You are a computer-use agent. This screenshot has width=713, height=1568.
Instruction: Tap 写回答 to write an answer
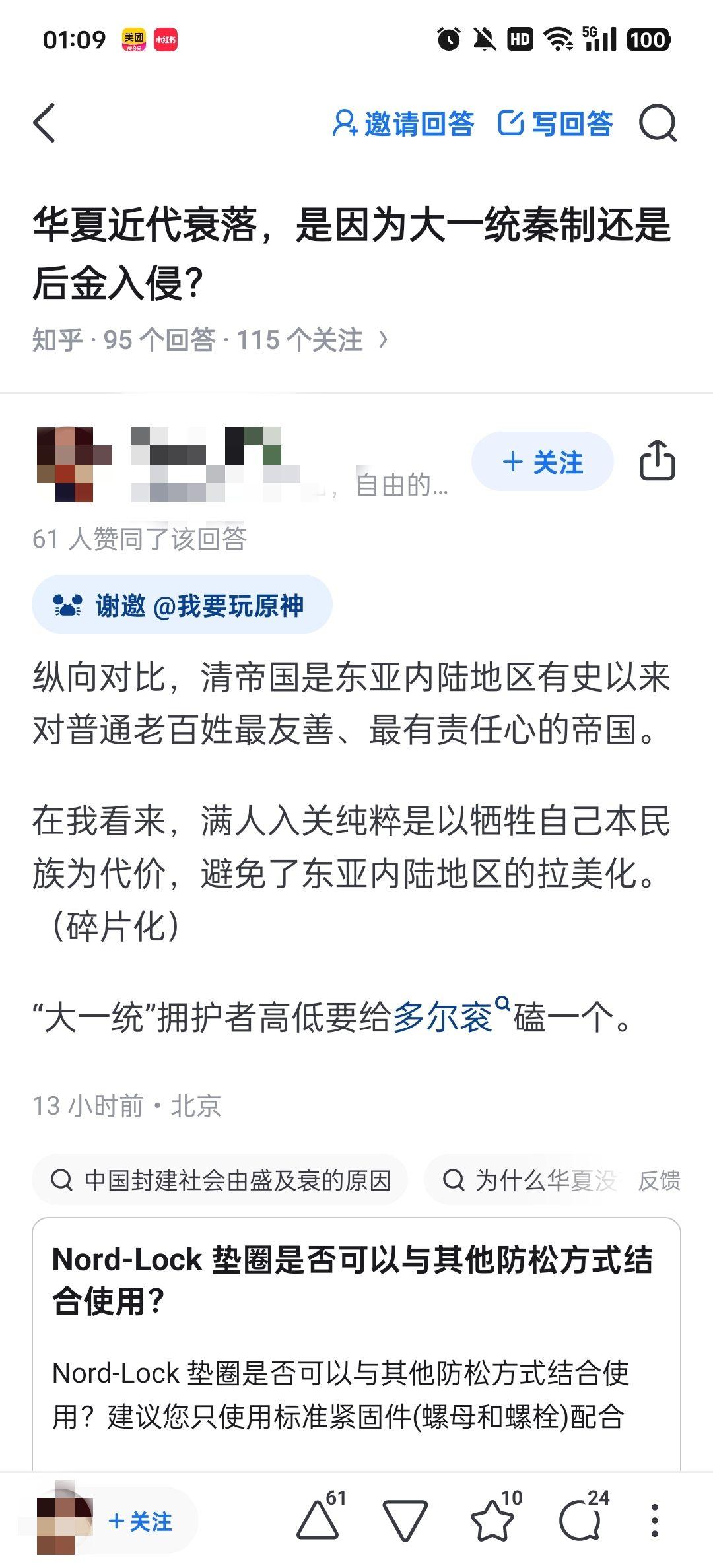tap(555, 123)
